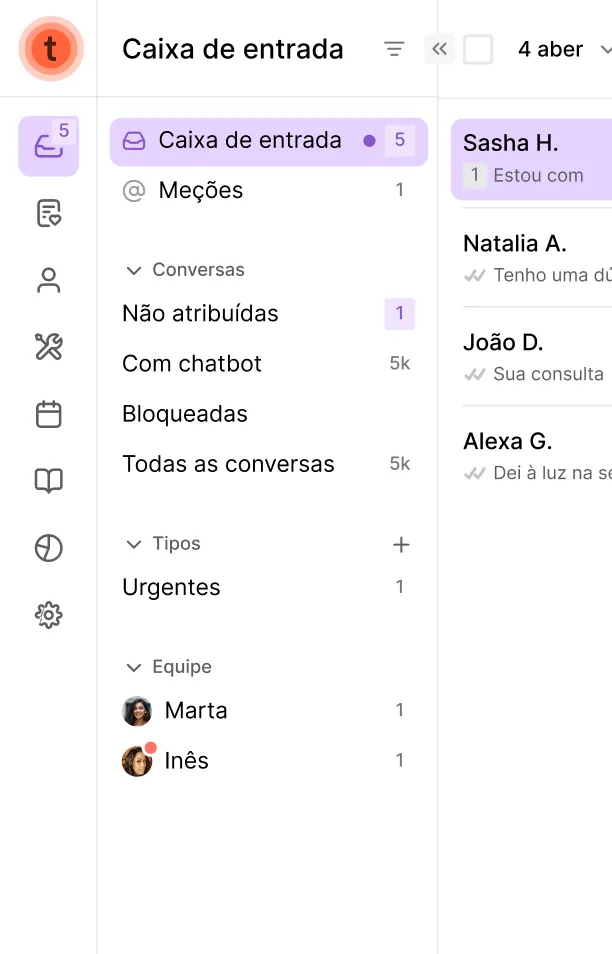Collapse the Conversas section
The width and height of the screenshot is (612, 954).
(133, 270)
